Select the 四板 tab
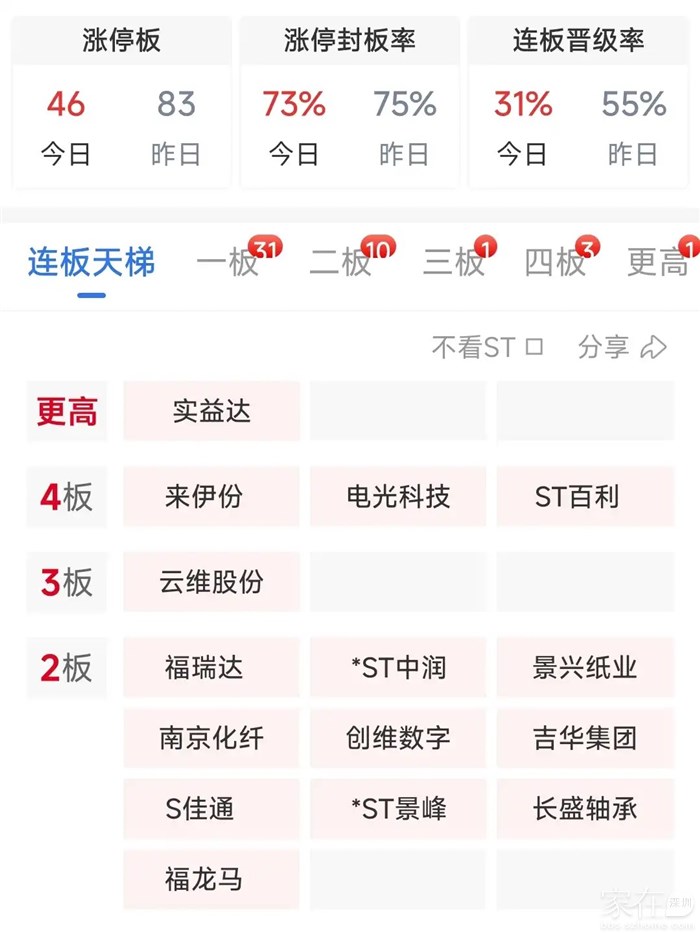Viewport: 700px width, 933px height. pyautogui.click(x=555, y=263)
